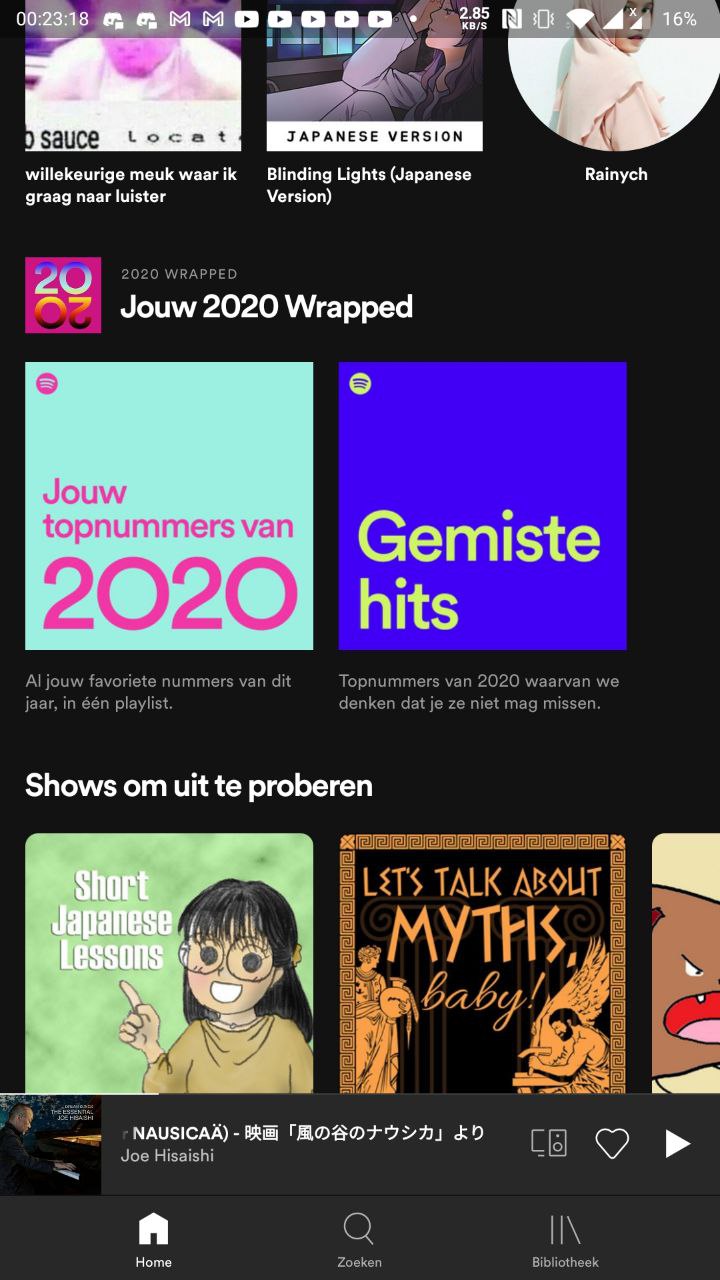Open Let's Talk About Myths, Baby! podcast
The height and width of the screenshot is (1280, 720).
tap(482, 962)
